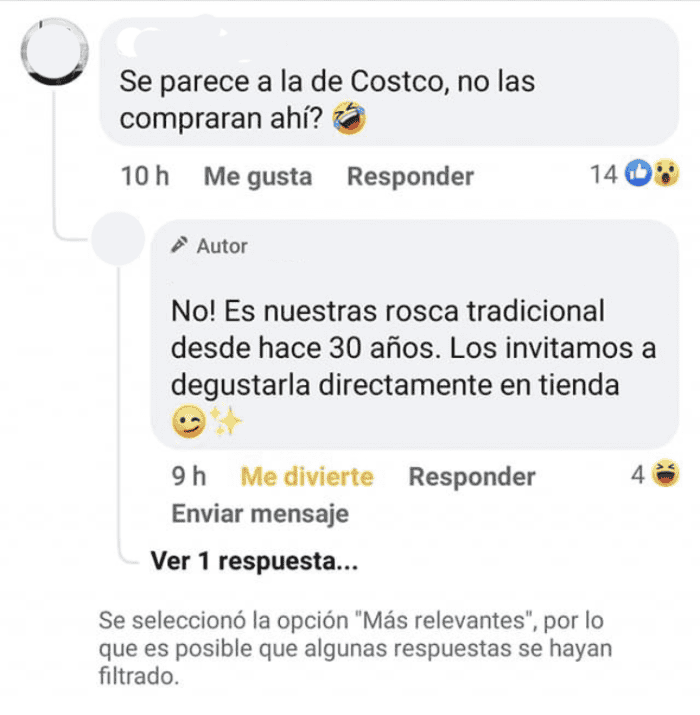Open the author's profile avatar

point(120,242)
